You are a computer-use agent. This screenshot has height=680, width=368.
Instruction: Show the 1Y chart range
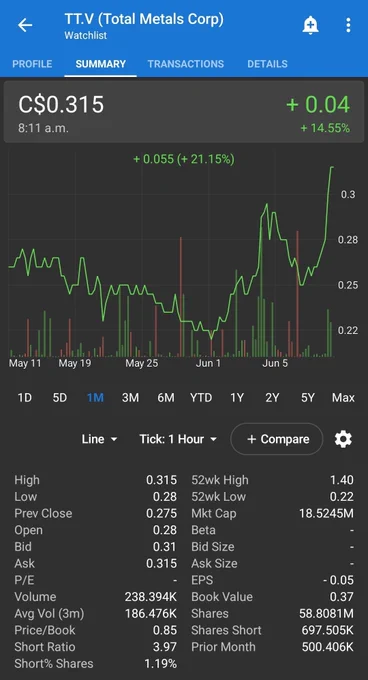point(237,398)
